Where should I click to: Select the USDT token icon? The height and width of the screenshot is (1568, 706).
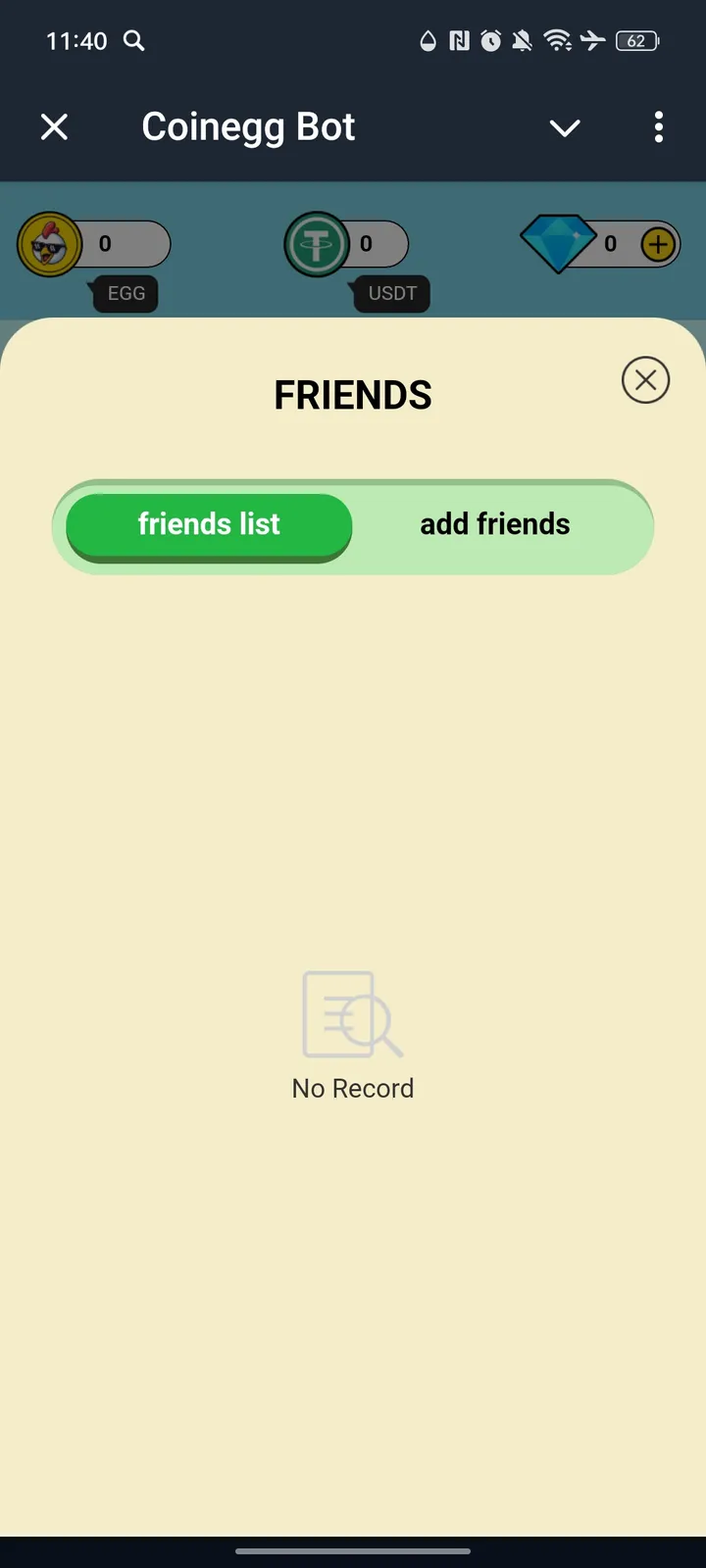tap(316, 243)
